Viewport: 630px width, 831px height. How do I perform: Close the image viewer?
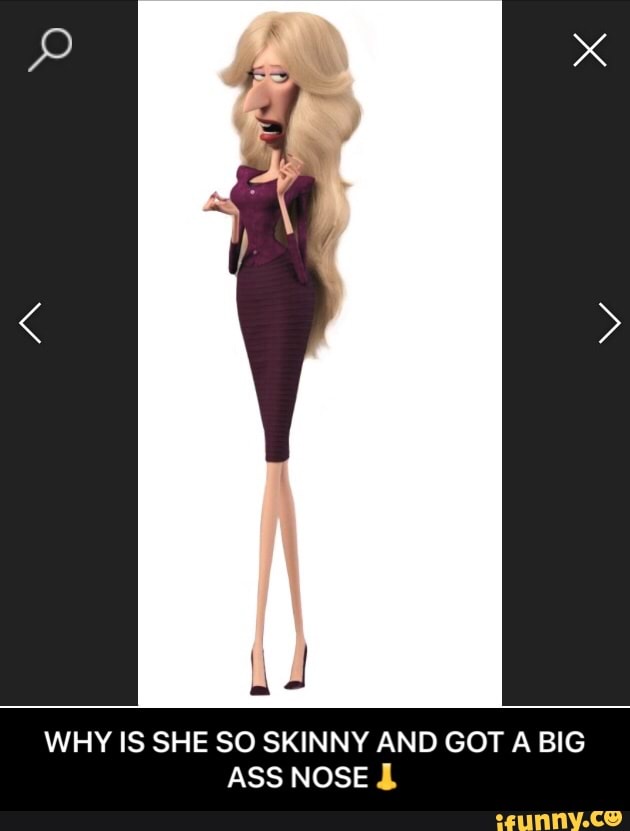pyautogui.click(x=590, y=49)
